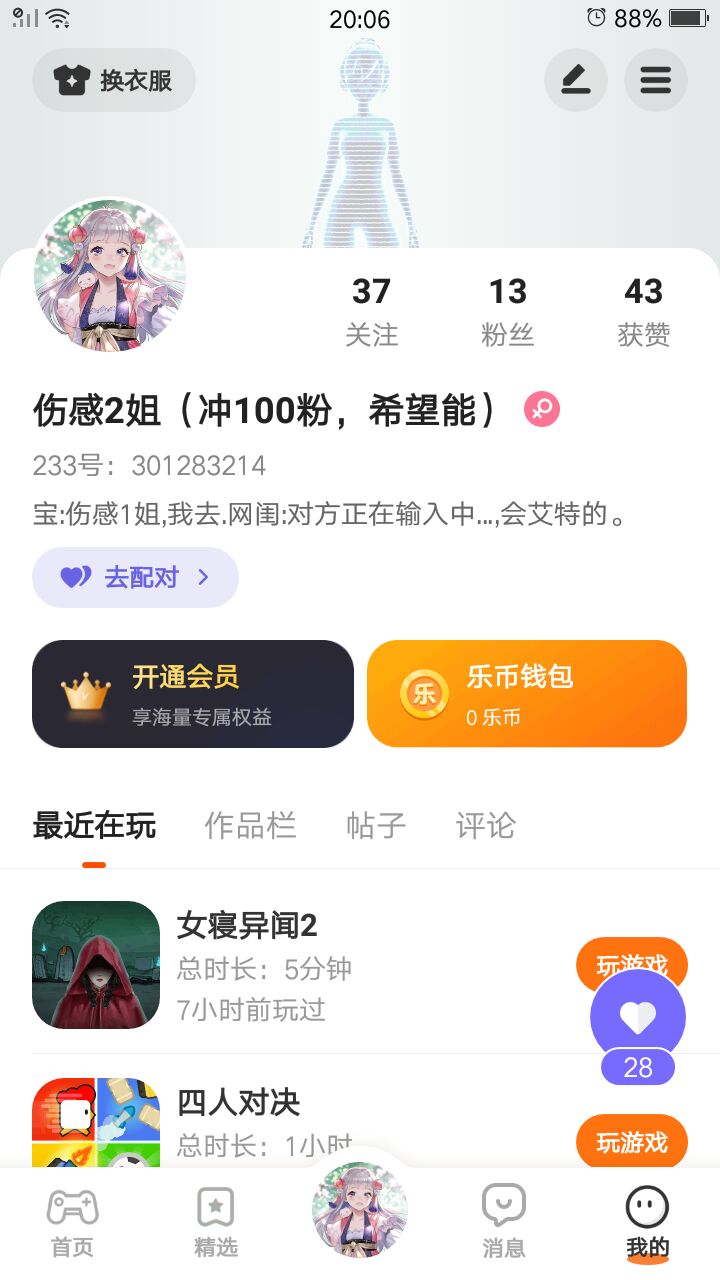This screenshot has width=720, height=1280.
Task: Switch to the 作品栏 tab
Action: pyautogui.click(x=250, y=825)
